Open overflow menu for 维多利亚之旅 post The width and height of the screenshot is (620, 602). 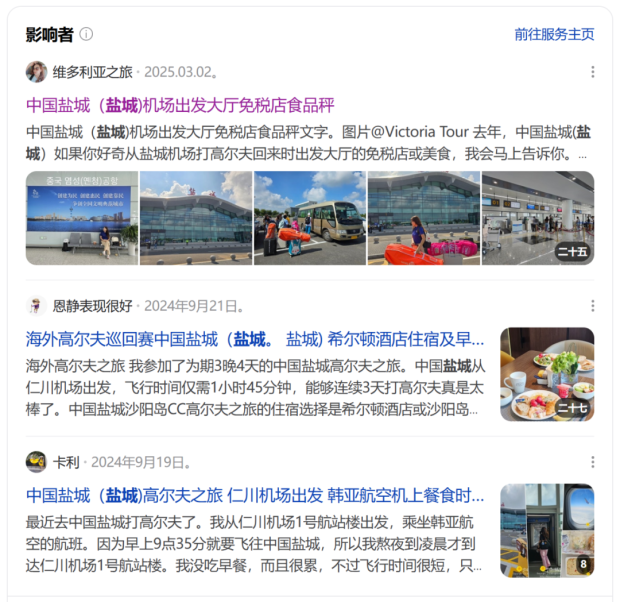pos(592,72)
